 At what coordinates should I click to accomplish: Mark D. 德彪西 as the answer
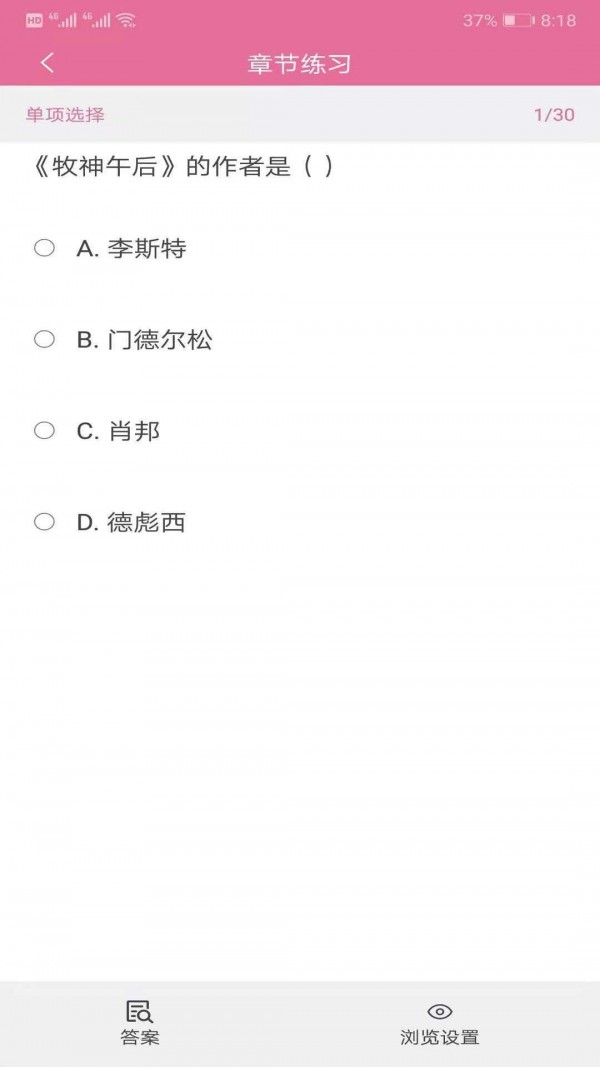tap(45, 522)
